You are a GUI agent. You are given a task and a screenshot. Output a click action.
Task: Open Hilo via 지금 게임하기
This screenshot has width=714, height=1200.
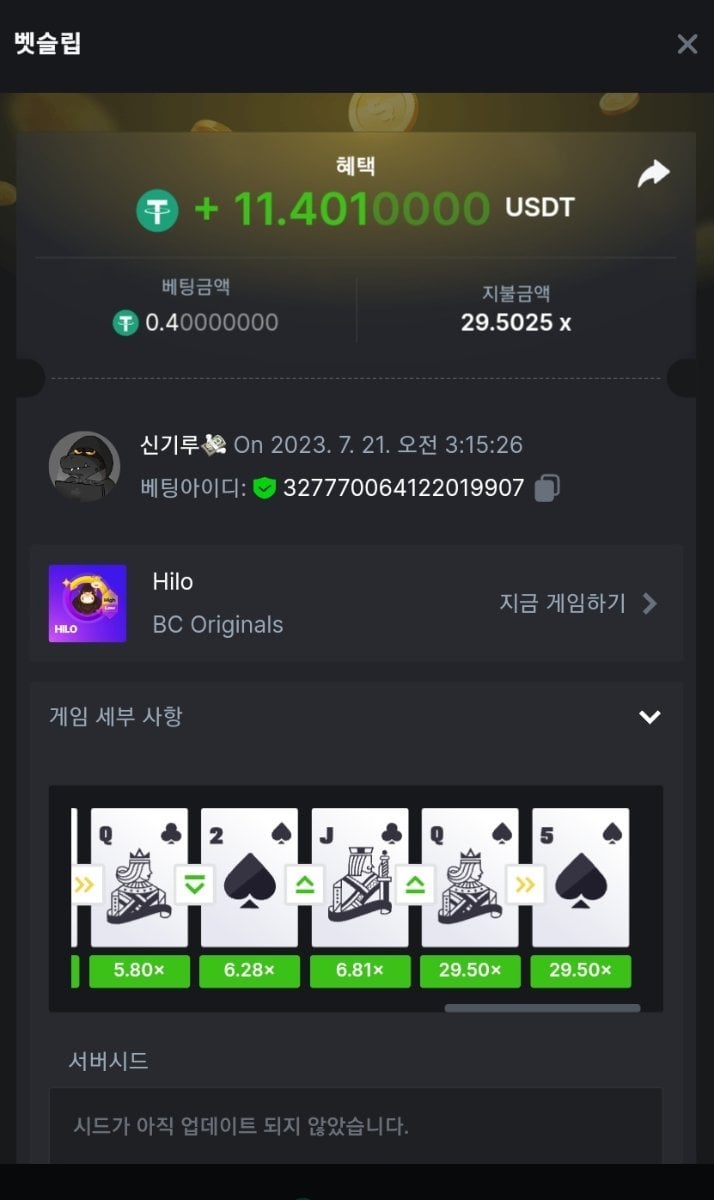pyautogui.click(x=578, y=603)
